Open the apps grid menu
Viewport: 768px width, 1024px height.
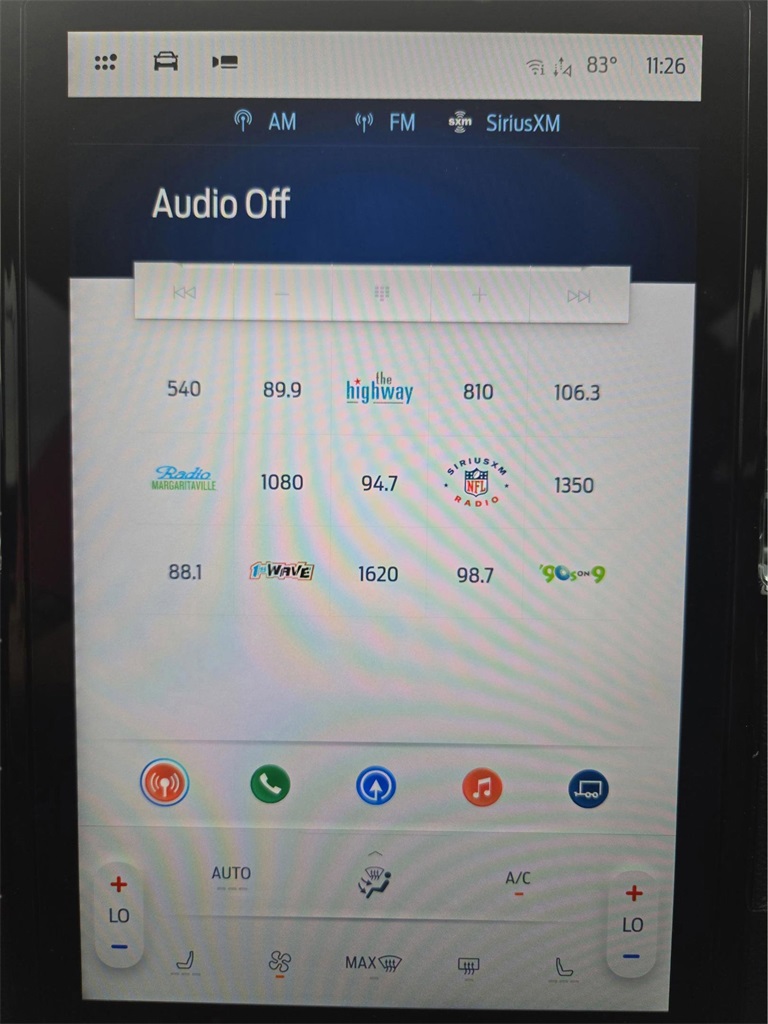pos(105,62)
